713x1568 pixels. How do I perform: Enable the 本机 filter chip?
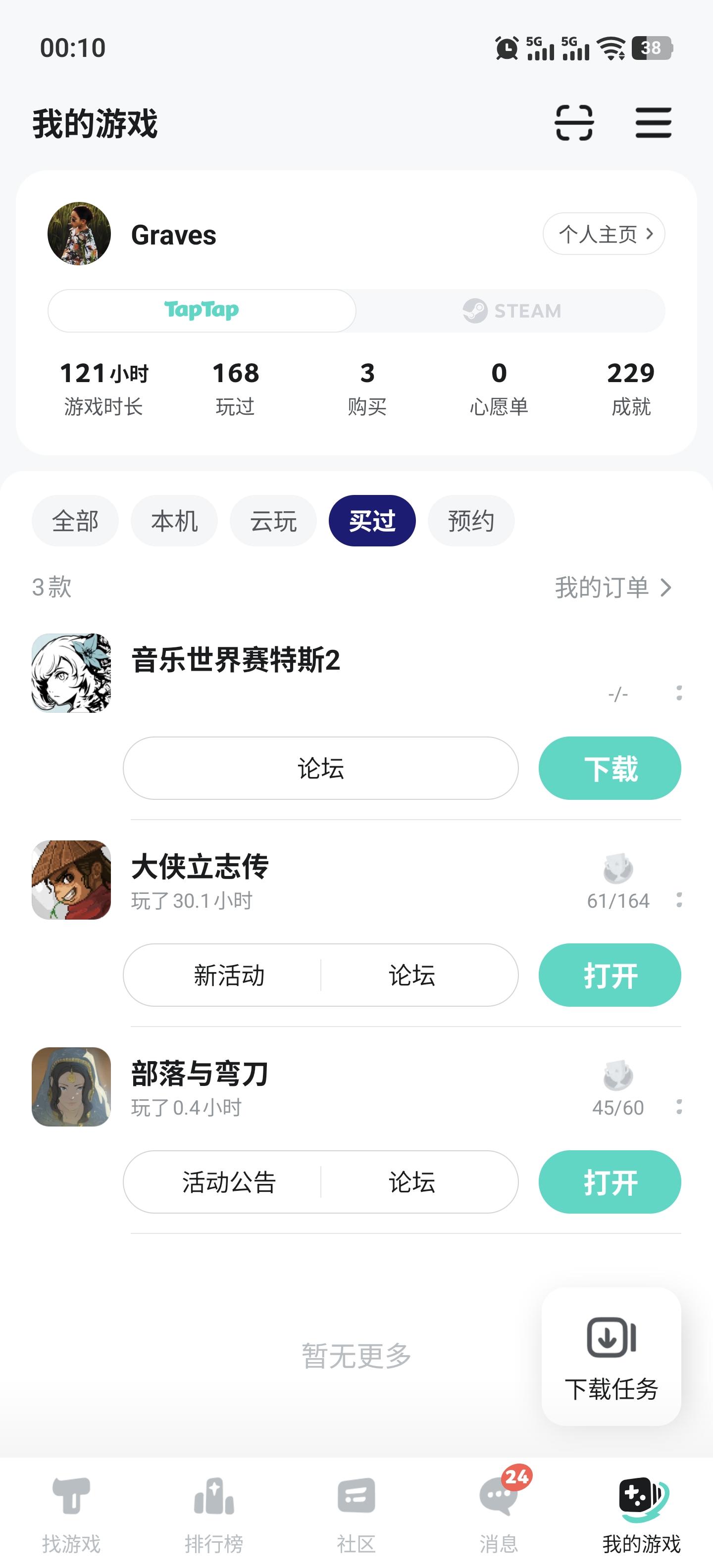coord(174,520)
